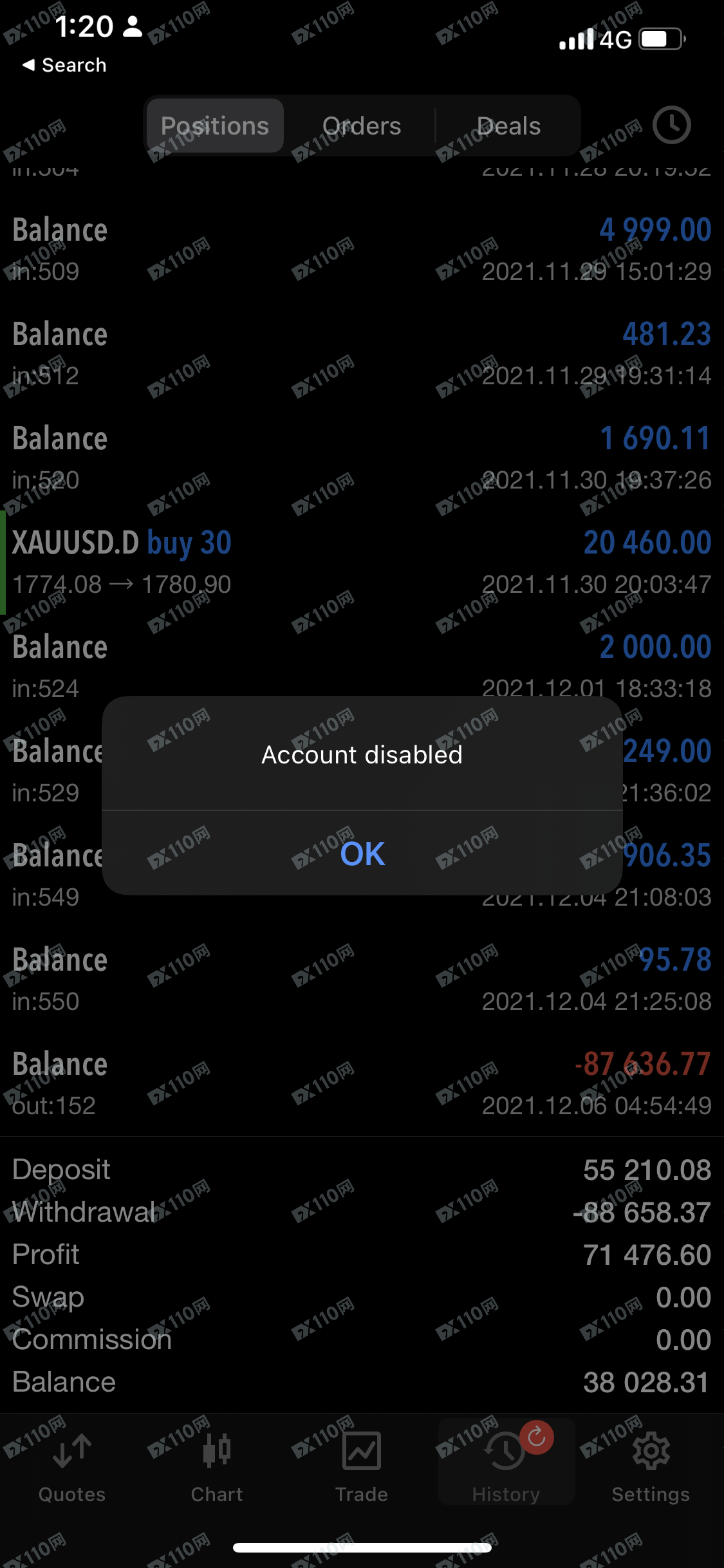Open the history period clock icon
The height and width of the screenshot is (1568, 724).
pyautogui.click(x=671, y=125)
